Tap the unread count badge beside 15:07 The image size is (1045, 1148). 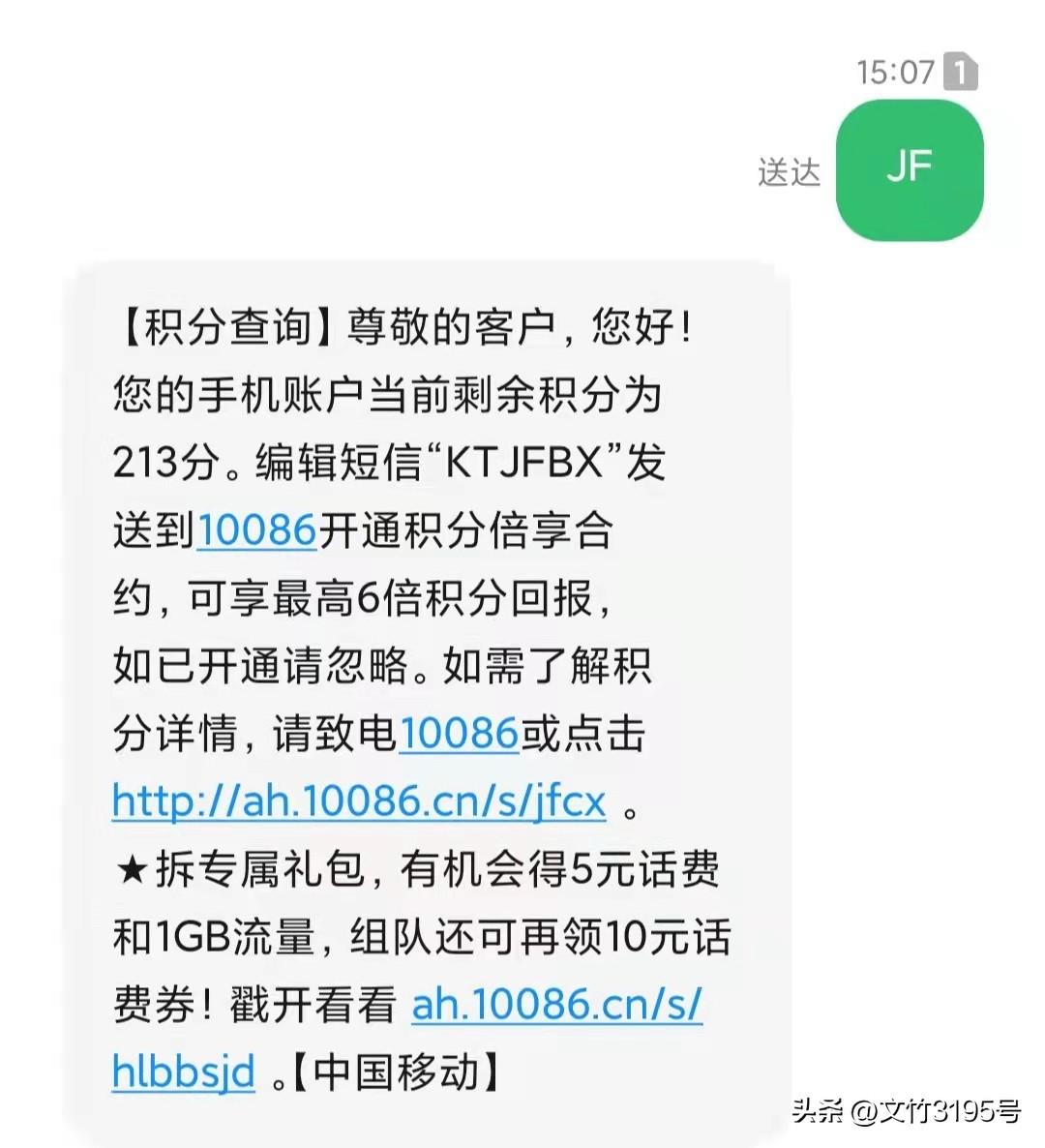click(x=964, y=71)
